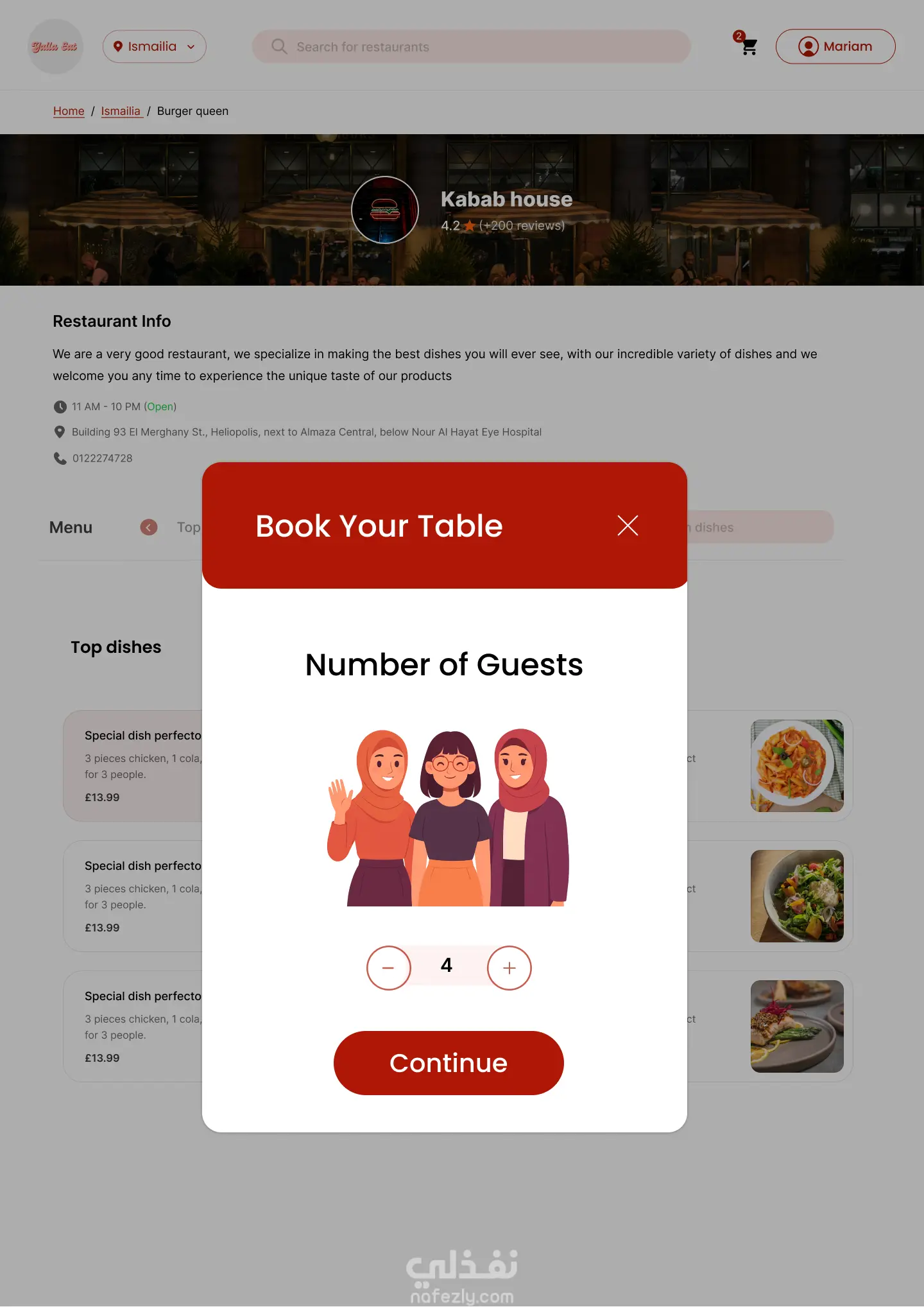The image size is (924, 1307).
Task: Increase the number of guests
Action: tap(509, 968)
